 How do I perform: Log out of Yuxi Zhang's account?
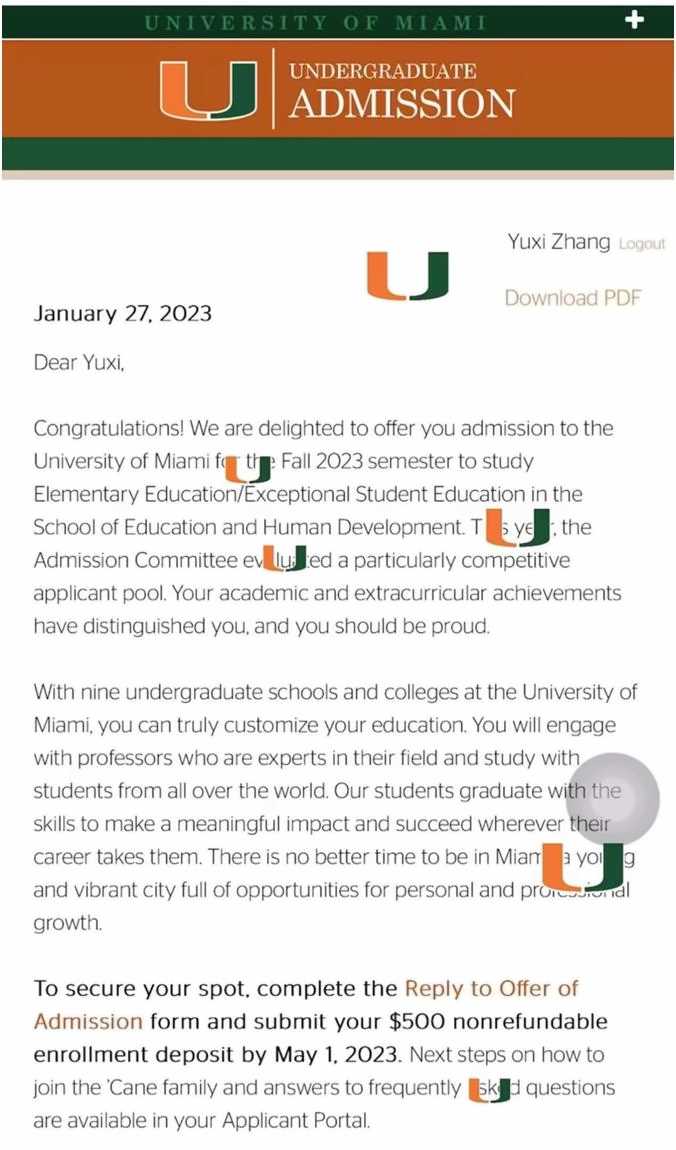[x=641, y=244]
